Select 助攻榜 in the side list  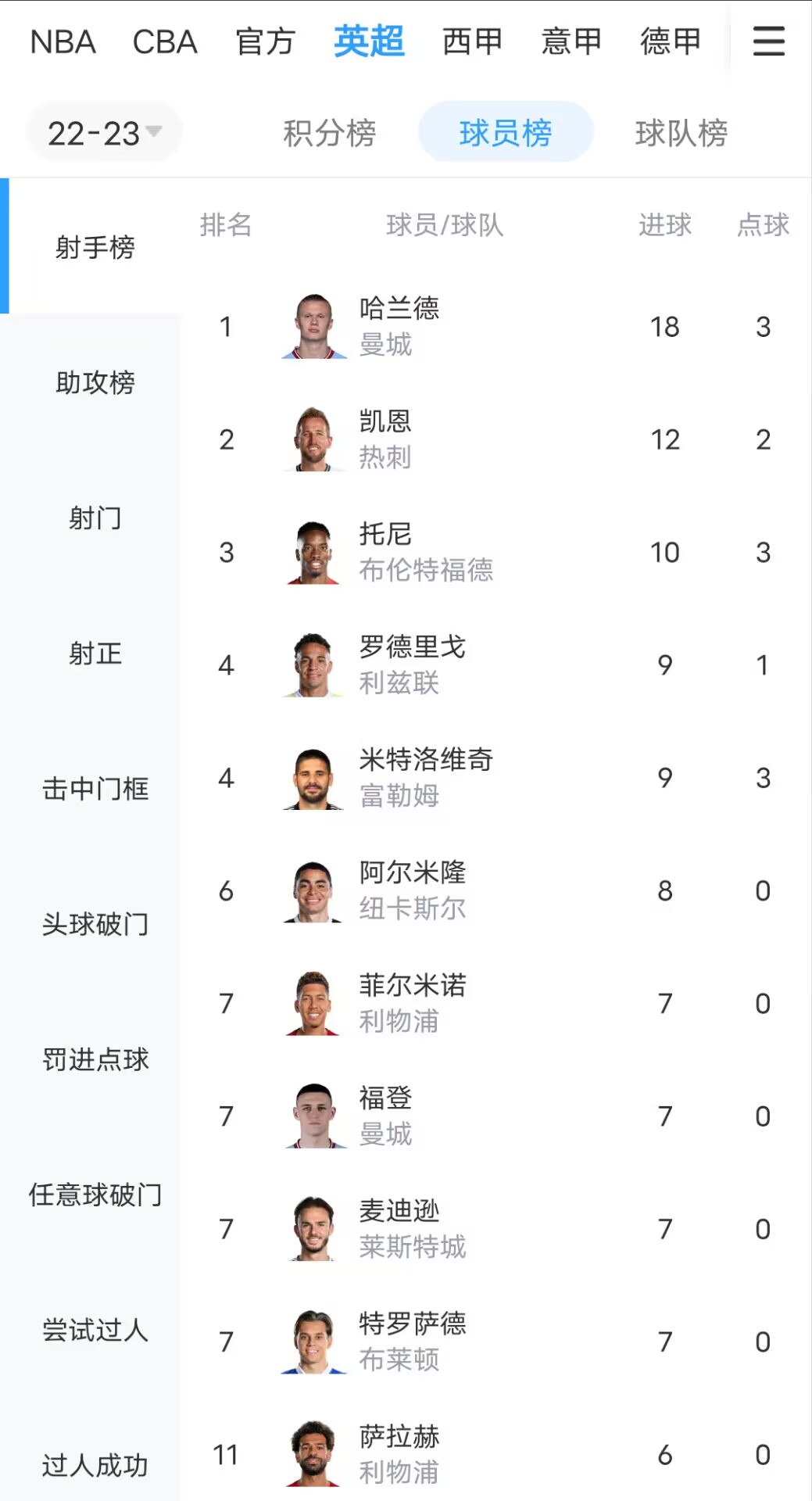[x=94, y=382]
